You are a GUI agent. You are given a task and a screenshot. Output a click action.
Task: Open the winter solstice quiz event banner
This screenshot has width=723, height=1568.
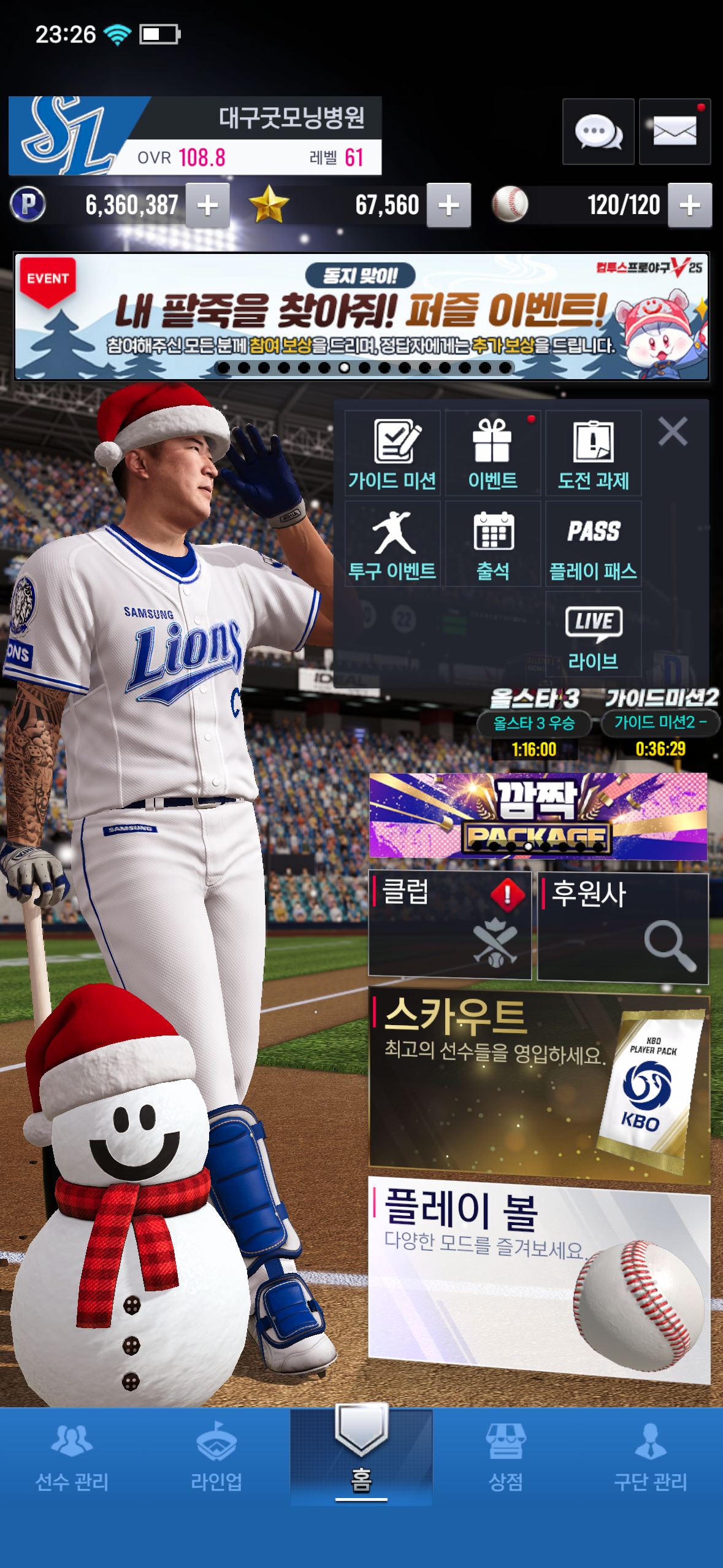click(x=361, y=317)
